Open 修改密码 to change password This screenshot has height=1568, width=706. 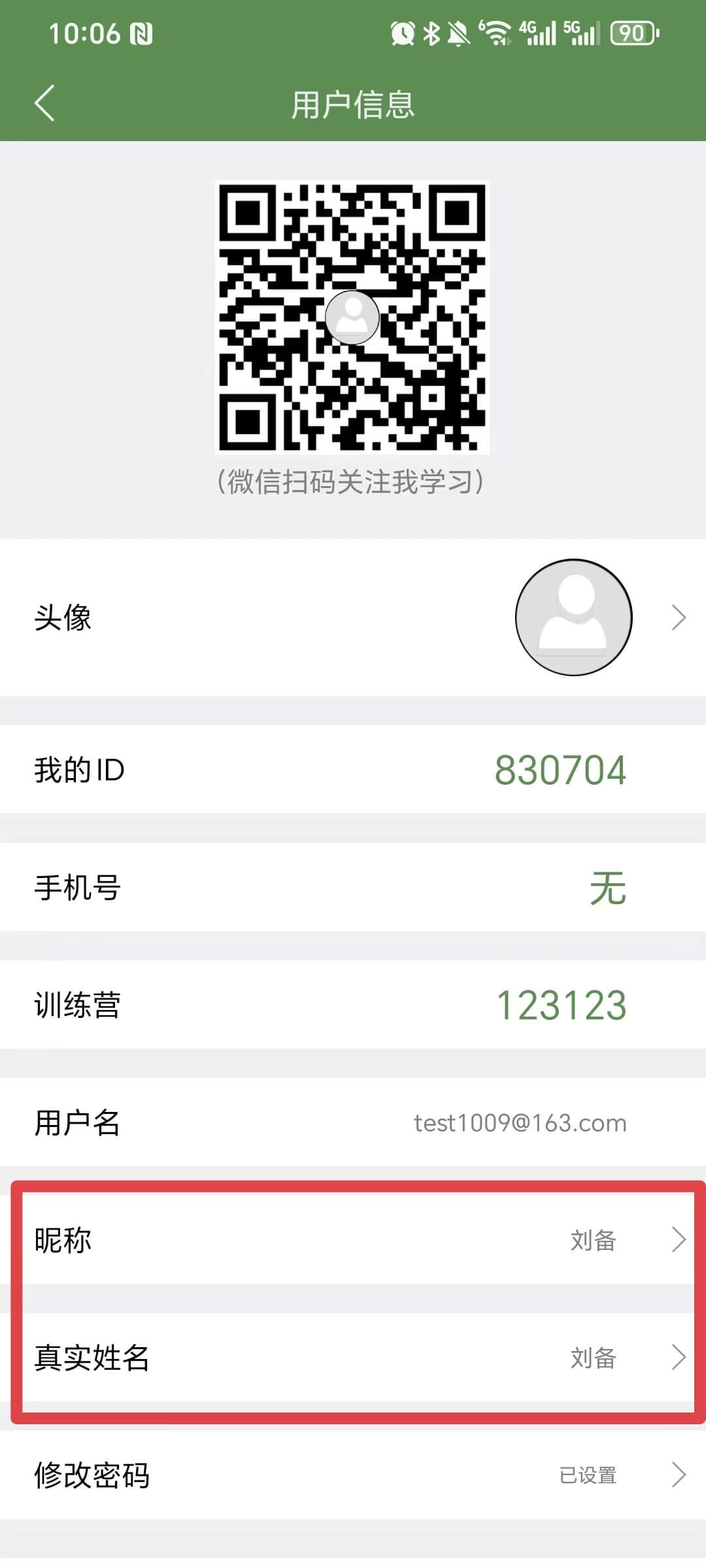[353, 1475]
